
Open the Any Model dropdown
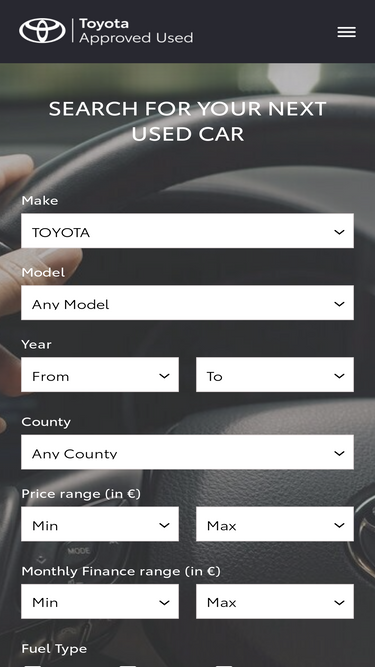(187, 302)
